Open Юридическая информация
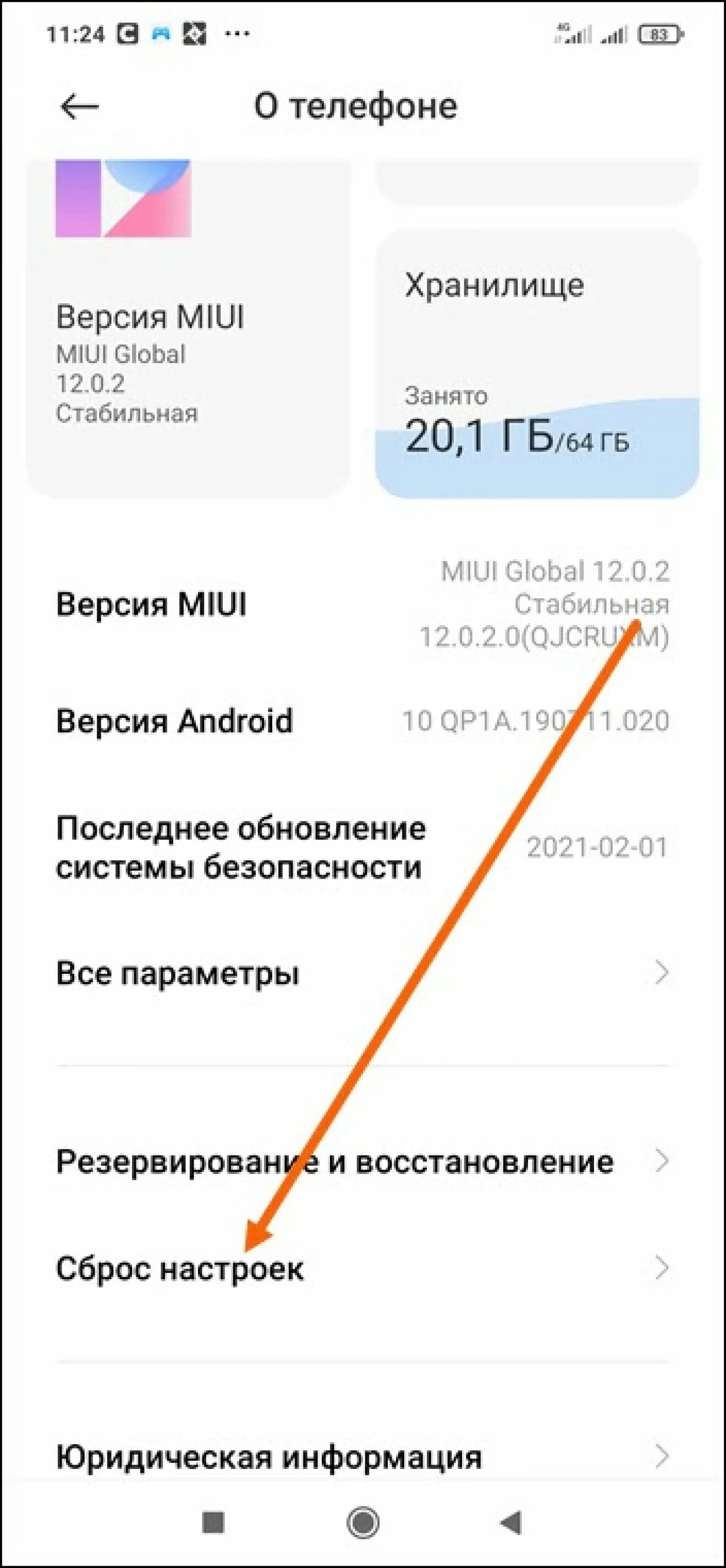Image resolution: width=726 pixels, height=1568 pixels. (362, 1457)
